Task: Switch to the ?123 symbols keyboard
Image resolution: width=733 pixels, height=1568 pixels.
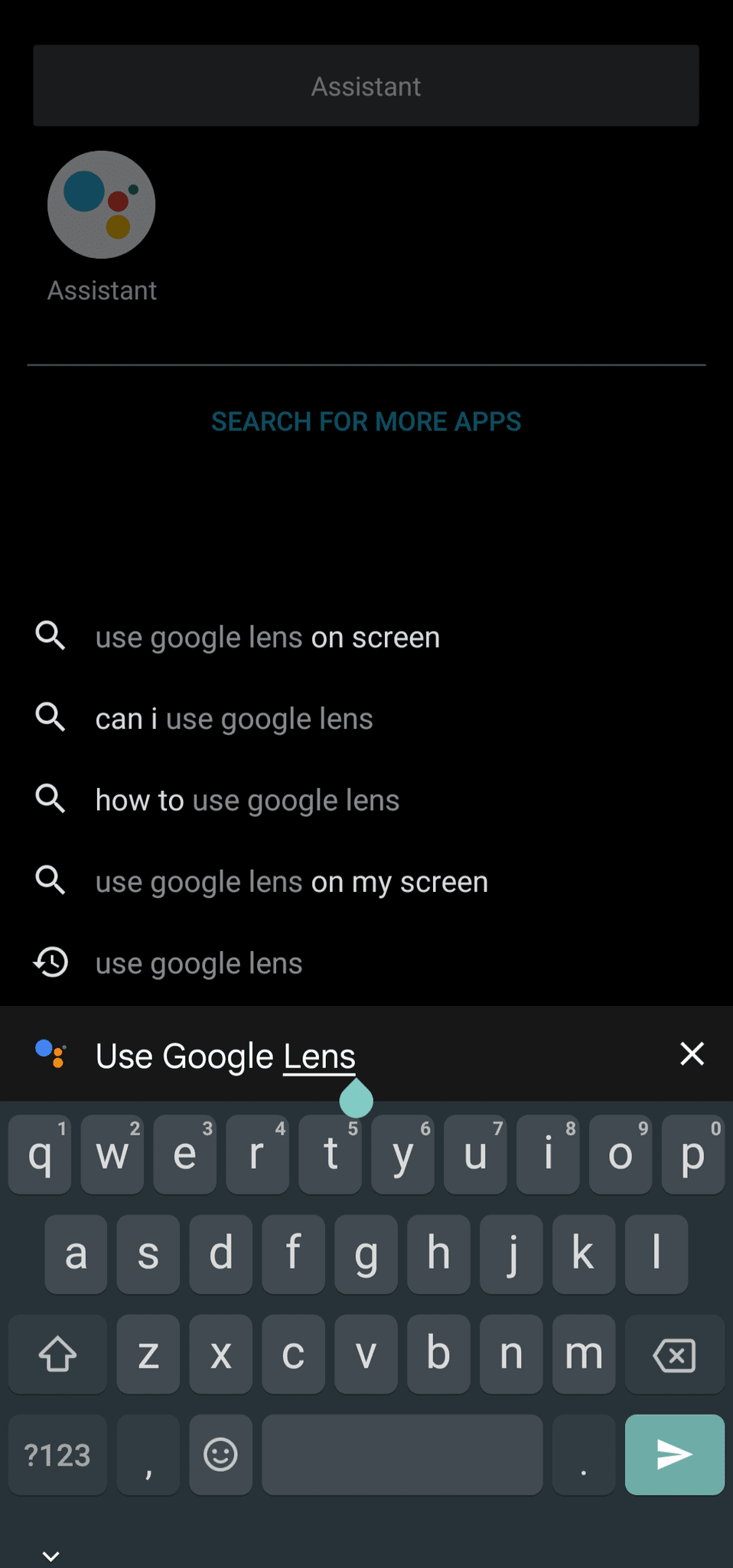Action: pyautogui.click(x=57, y=1454)
